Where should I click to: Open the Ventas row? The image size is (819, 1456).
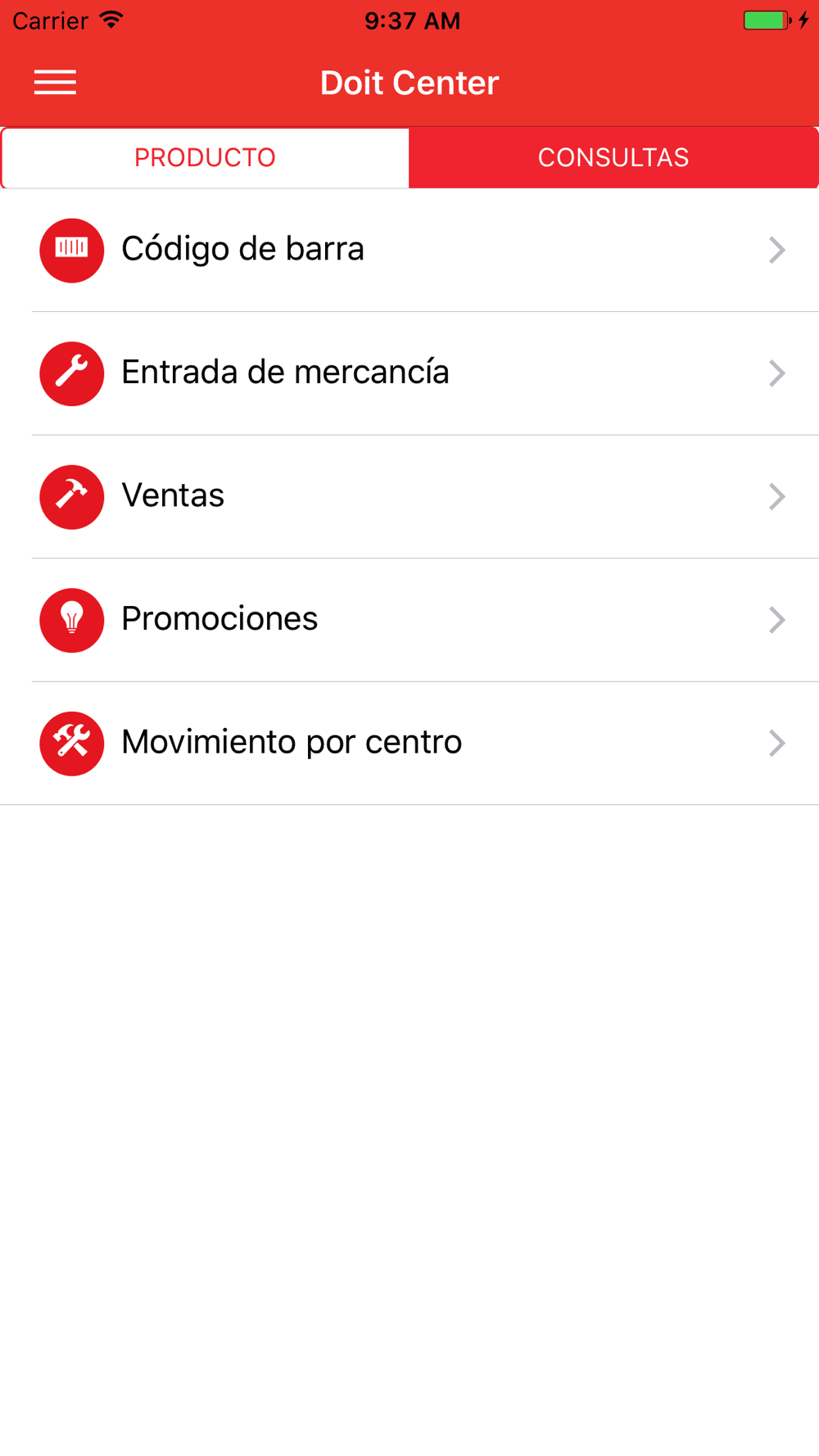pos(409,497)
